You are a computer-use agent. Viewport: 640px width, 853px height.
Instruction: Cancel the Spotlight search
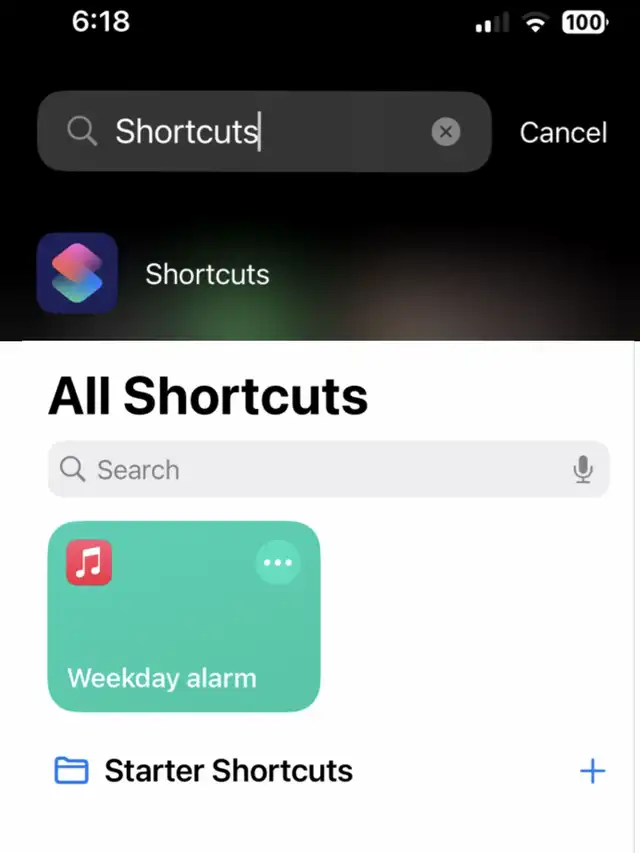(x=563, y=132)
